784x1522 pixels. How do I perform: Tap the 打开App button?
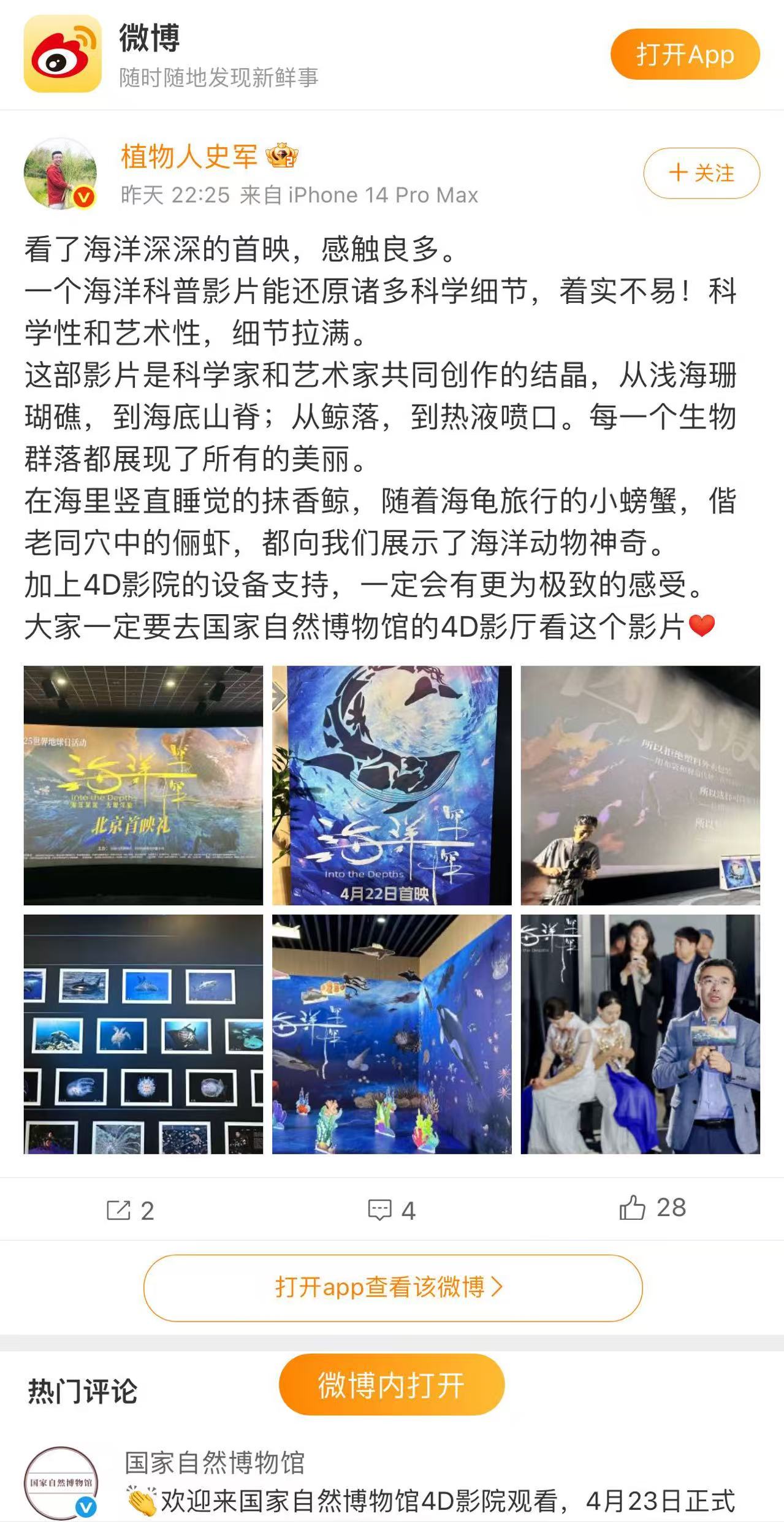[685, 55]
